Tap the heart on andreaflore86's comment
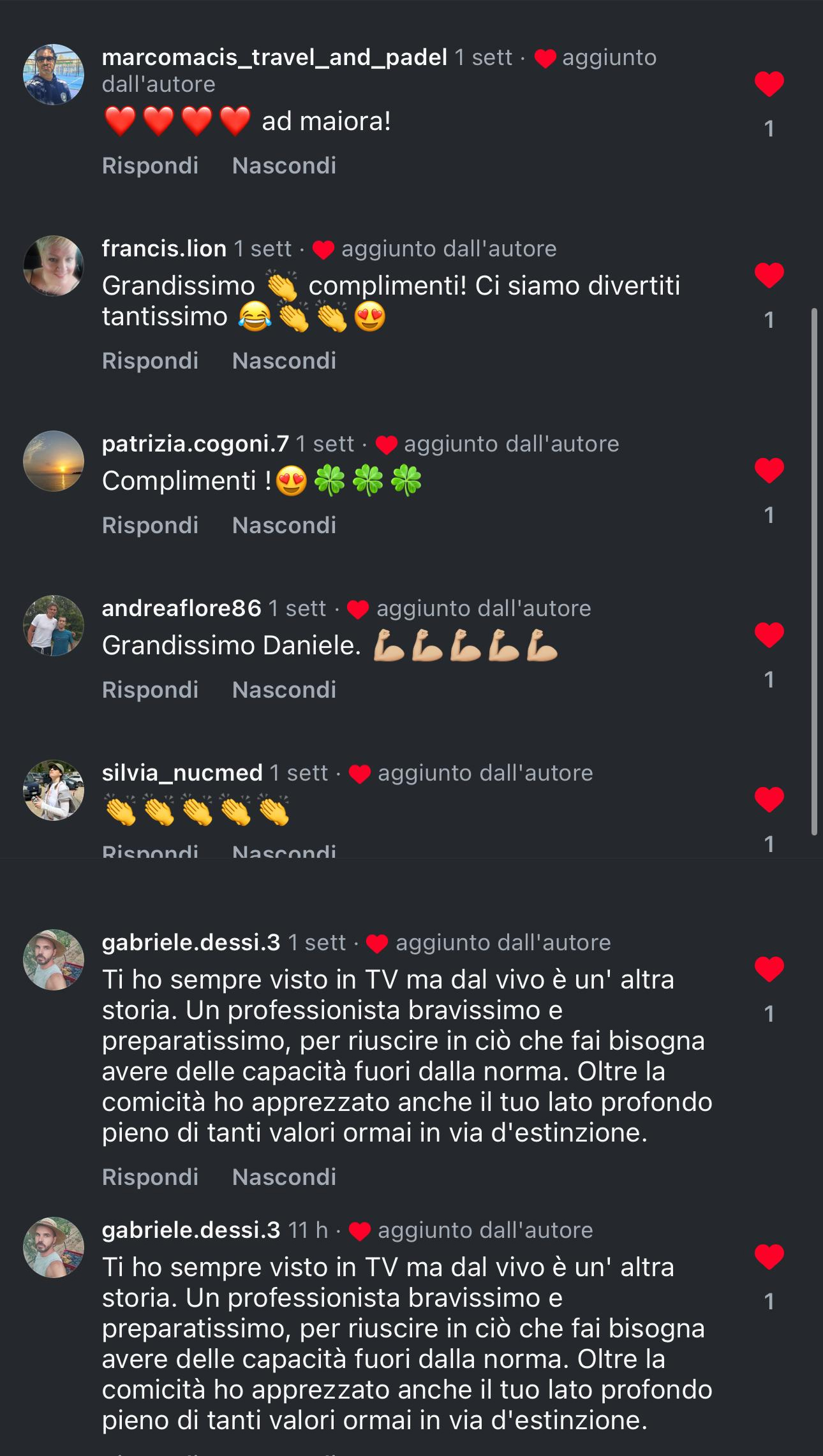Image resolution: width=823 pixels, height=1456 pixels. (x=769, y=635)
